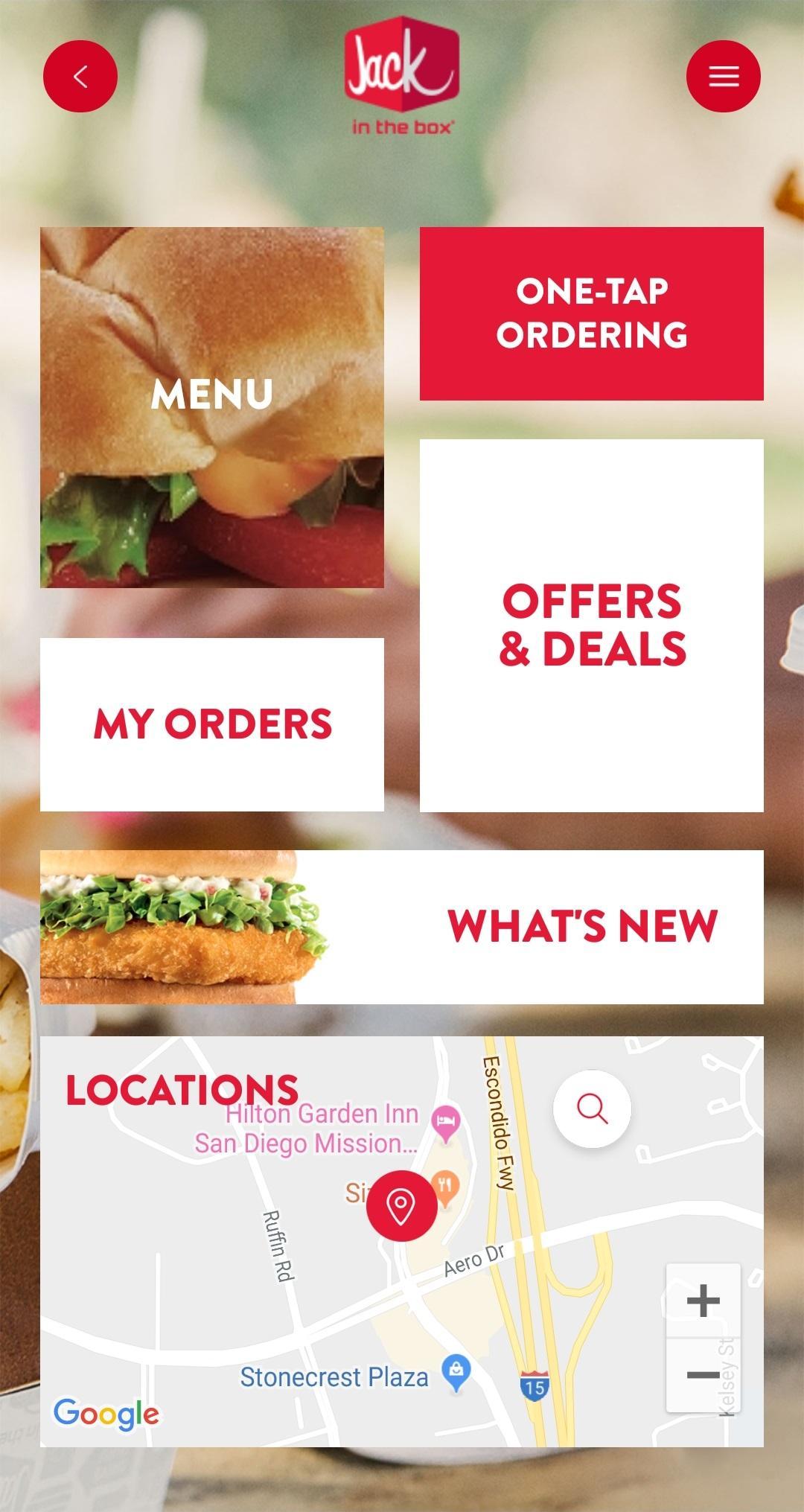Image resolution: width=804 pixels, height=1512 pixels.
Task: Select One-Tap Ordering
Action: (592, 313)
